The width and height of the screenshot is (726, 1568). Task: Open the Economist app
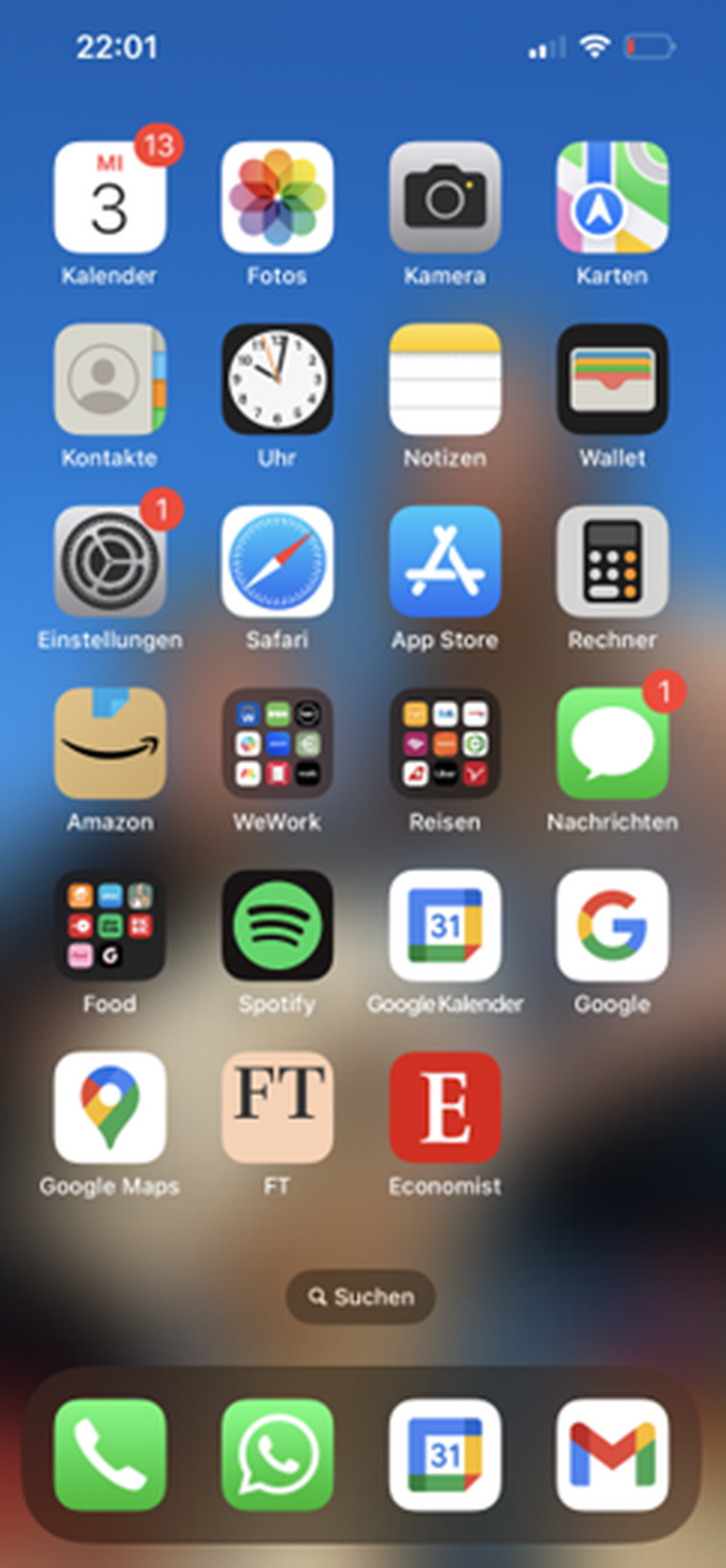(x=445, y=1108)
